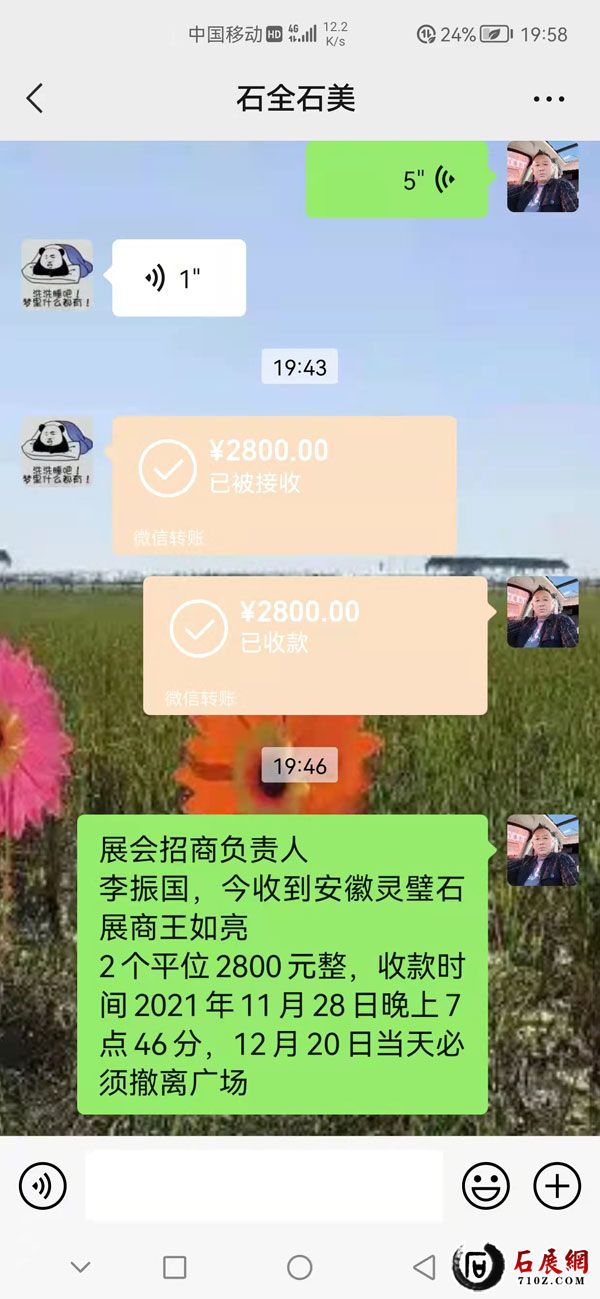This screenshot has height=1299, width=600.
Task: Open the recent apps view
Action: tap(175, 1268)
